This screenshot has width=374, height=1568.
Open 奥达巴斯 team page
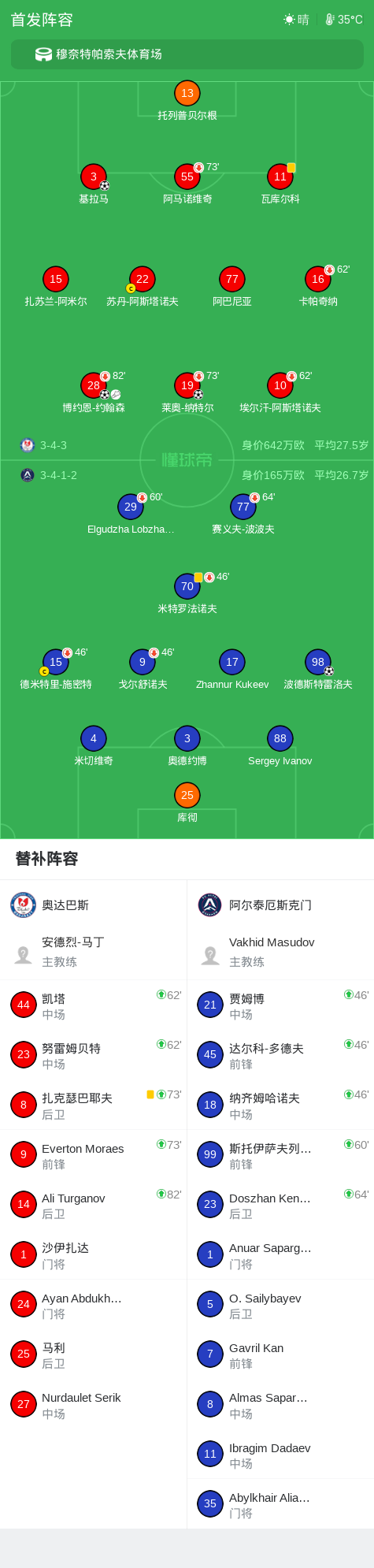pos(93,905)
